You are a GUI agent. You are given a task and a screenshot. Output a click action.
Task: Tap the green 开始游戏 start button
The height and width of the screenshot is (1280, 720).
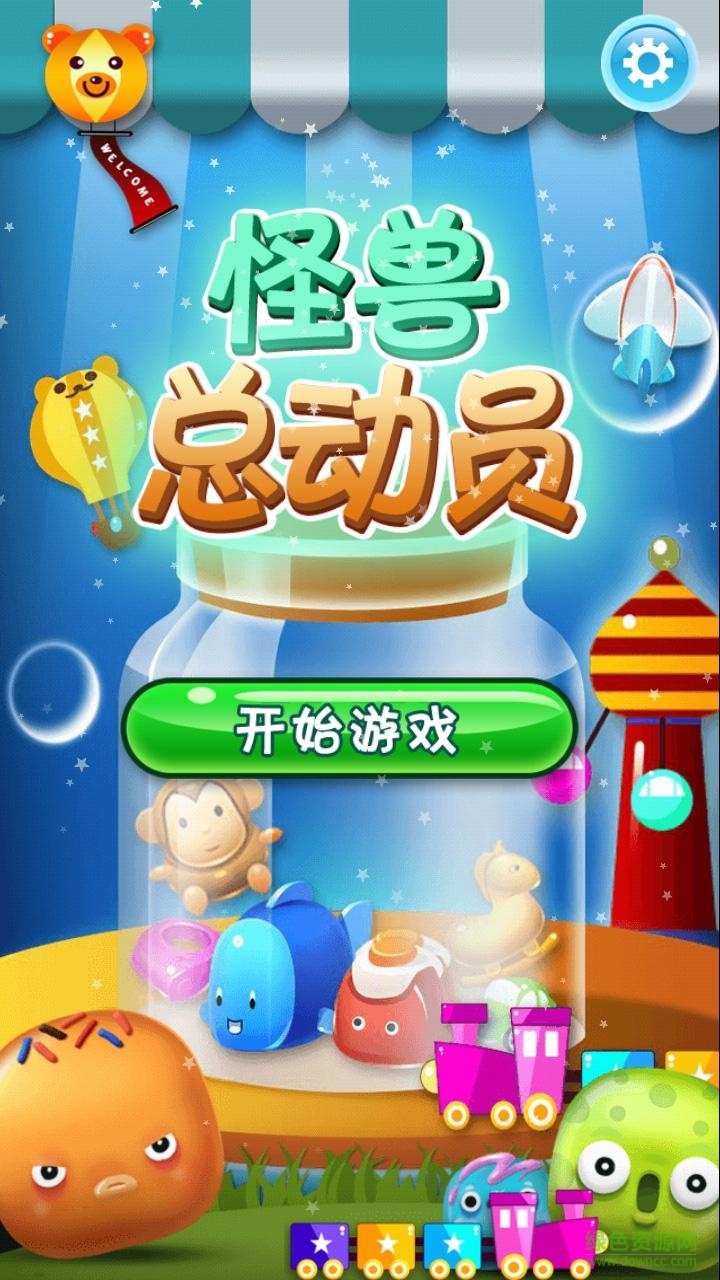click(348, 729)
